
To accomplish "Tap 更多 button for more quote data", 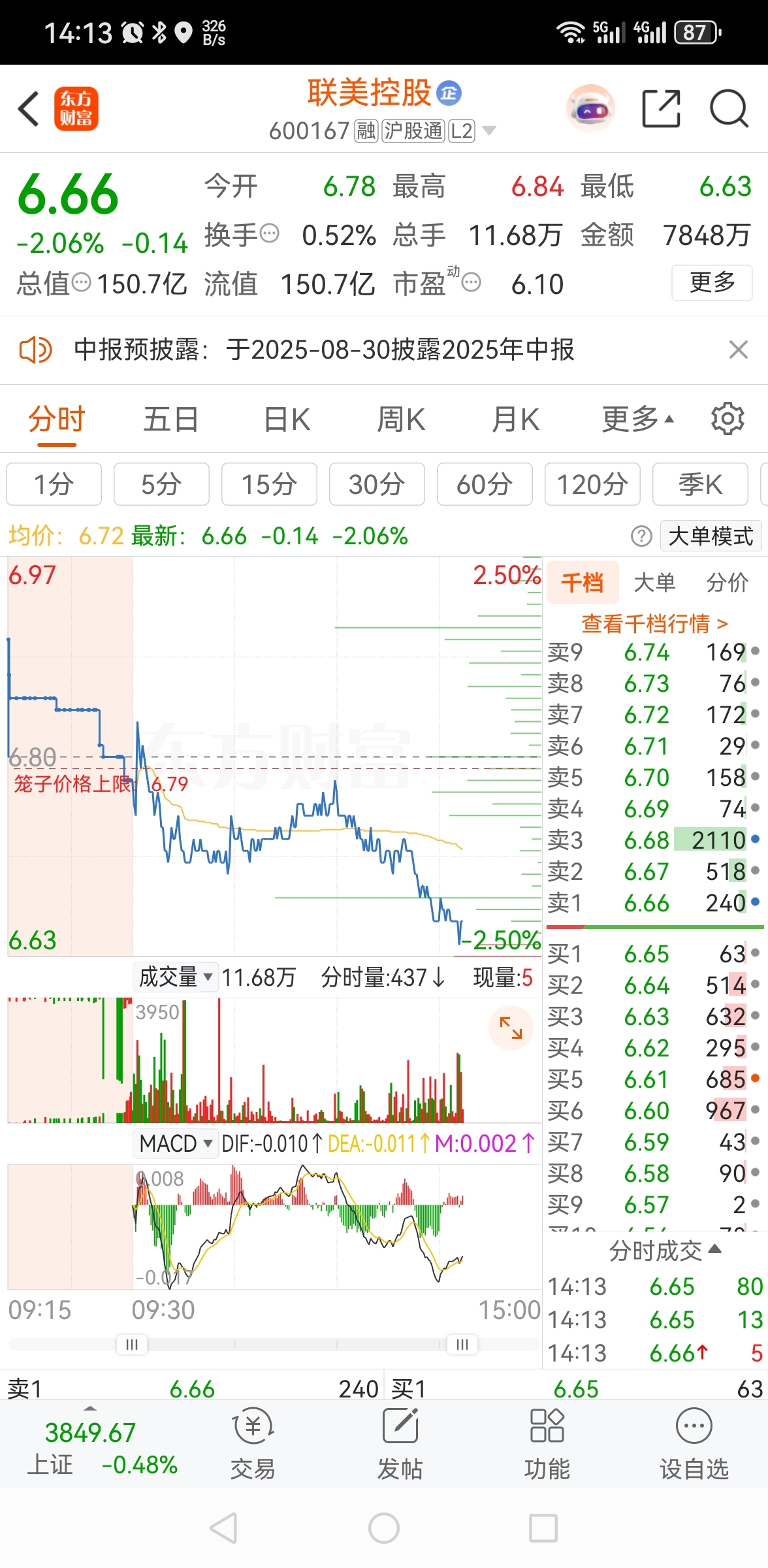I will (712, 283).
